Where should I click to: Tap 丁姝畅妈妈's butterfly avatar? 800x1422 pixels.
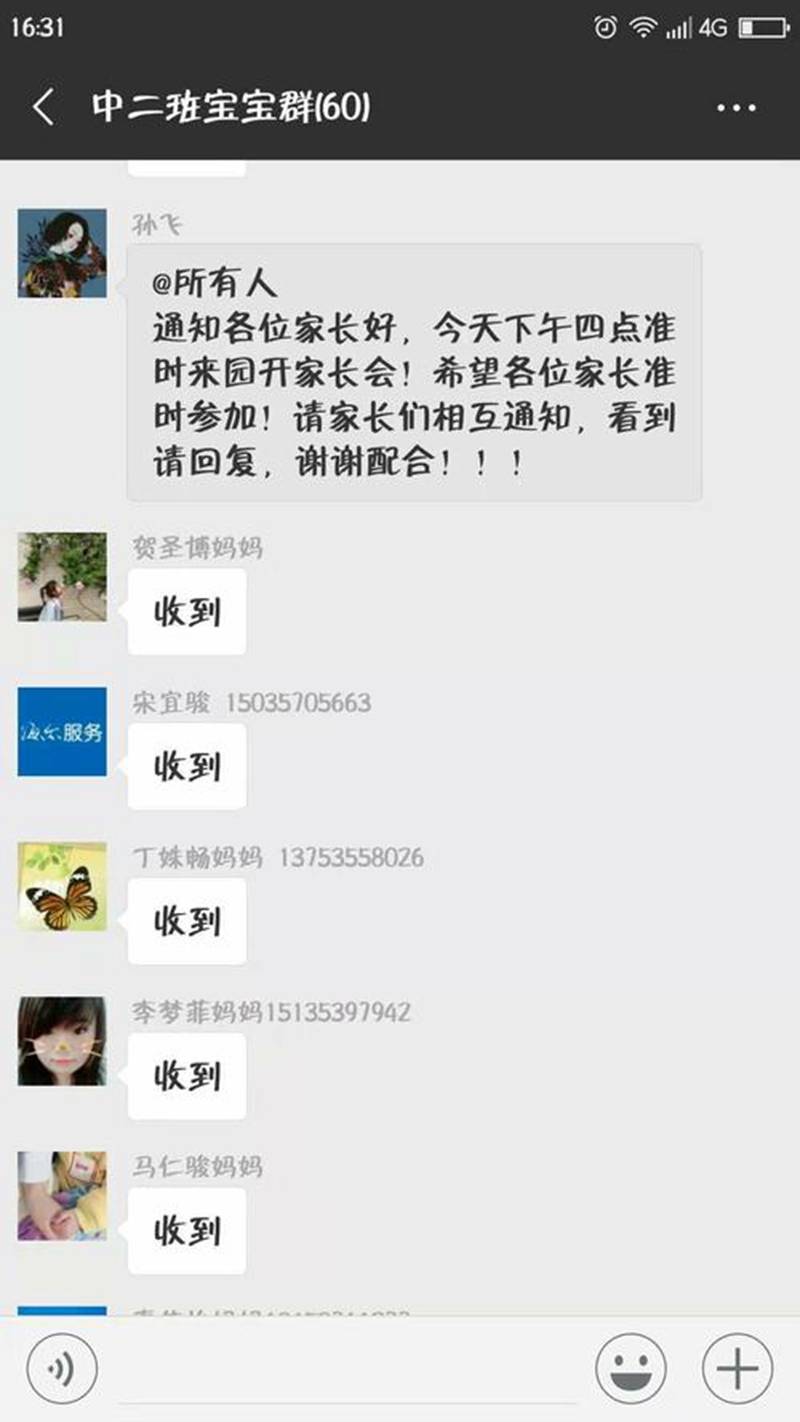pos(62,887)
